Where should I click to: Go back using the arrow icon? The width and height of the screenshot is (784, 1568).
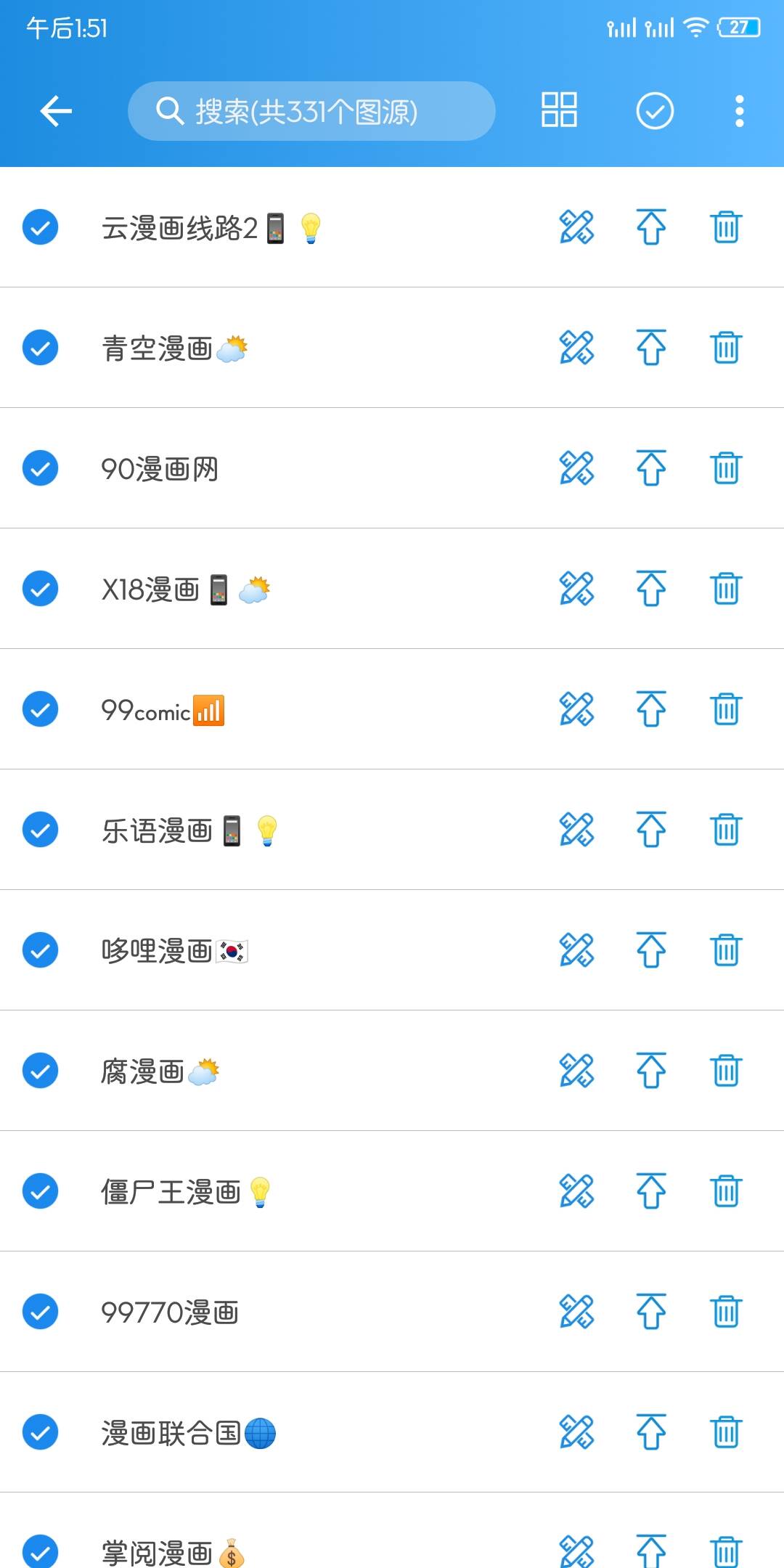point(55,111)
